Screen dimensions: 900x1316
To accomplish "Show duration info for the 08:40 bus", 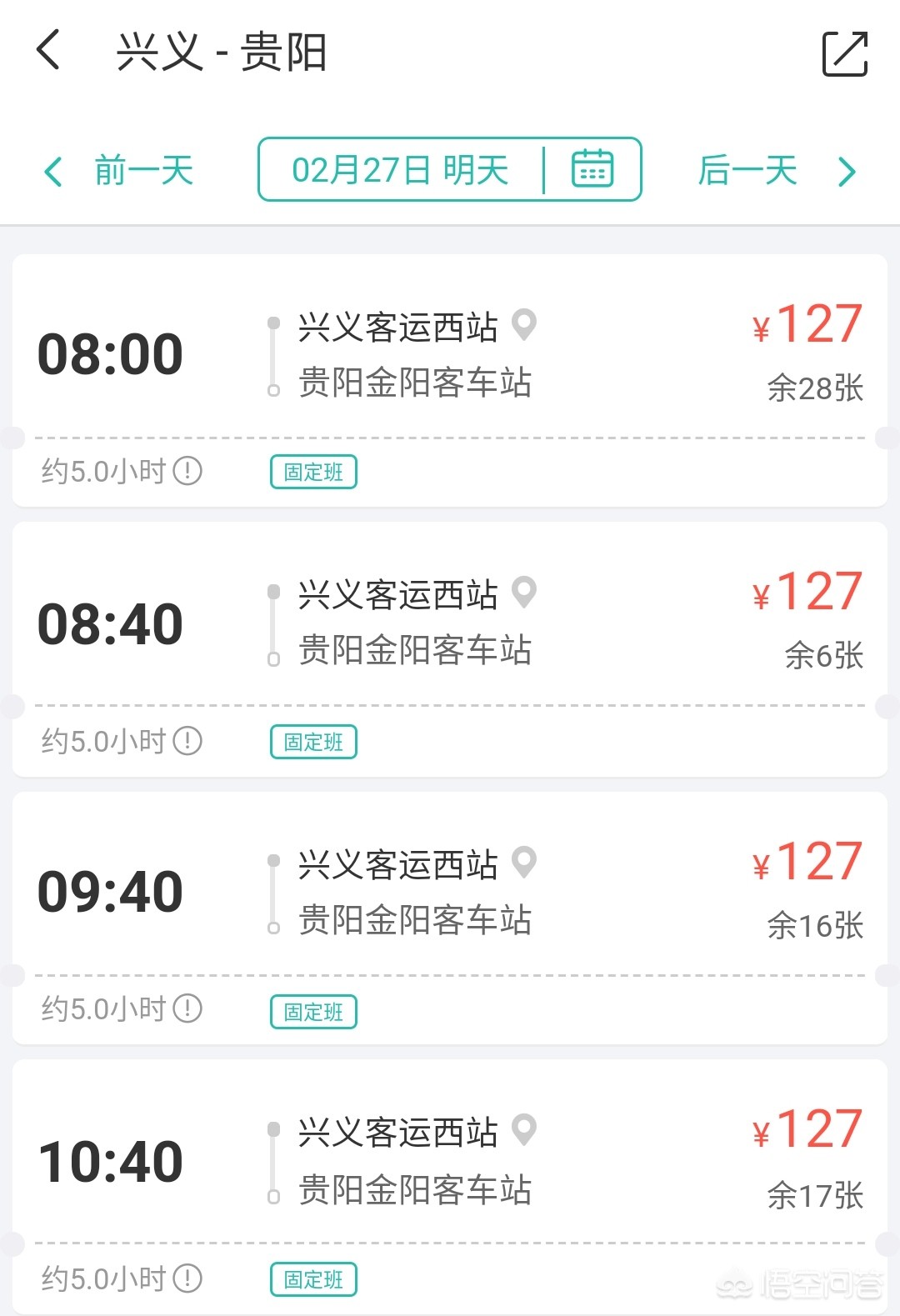I will click(187, 740).
